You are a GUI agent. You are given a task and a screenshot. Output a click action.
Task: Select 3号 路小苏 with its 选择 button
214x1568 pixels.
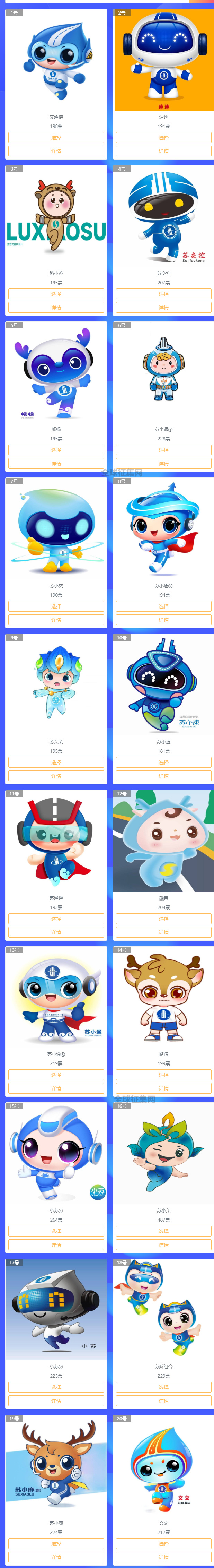click(x=56, y=294)
